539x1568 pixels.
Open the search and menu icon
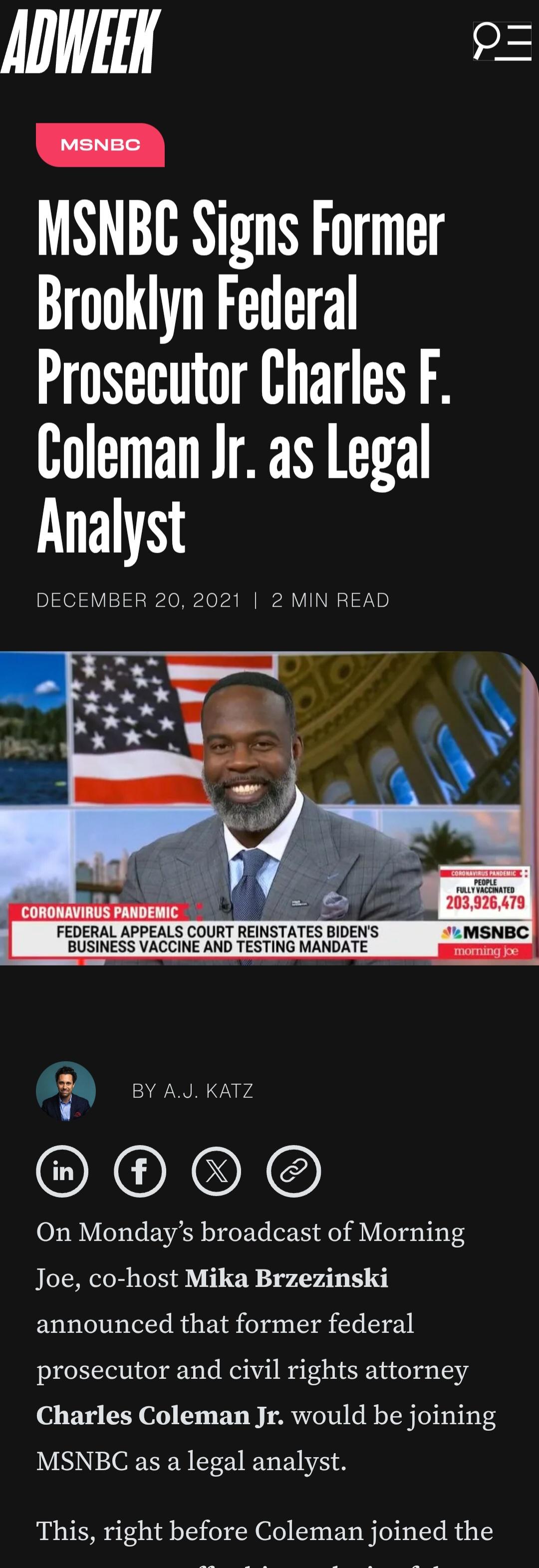502,41
